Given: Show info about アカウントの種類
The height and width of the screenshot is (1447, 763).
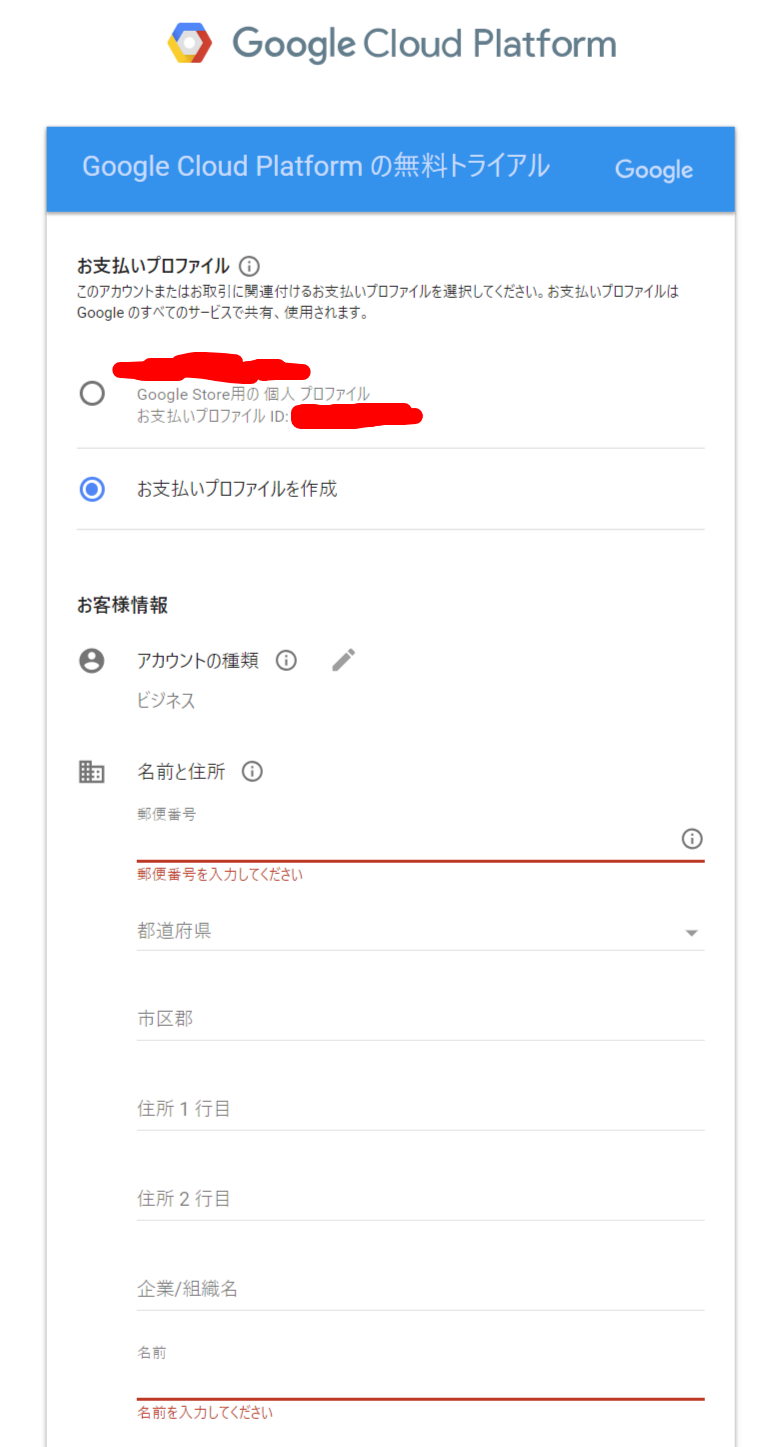Looking at the screenshot, I should 287,661.
